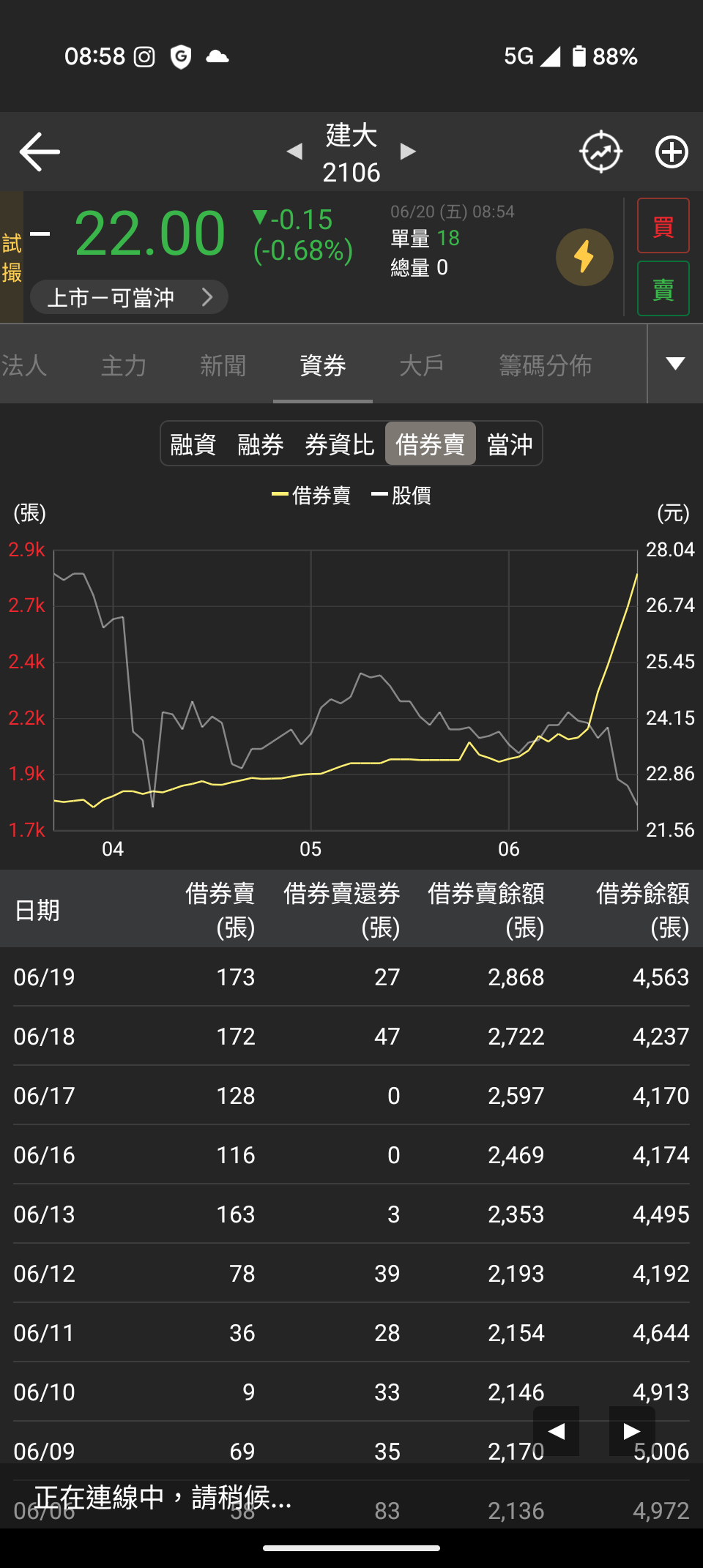703x1568 pixels.
Task: Go back using the arrow icon
Action: point(40,152)
